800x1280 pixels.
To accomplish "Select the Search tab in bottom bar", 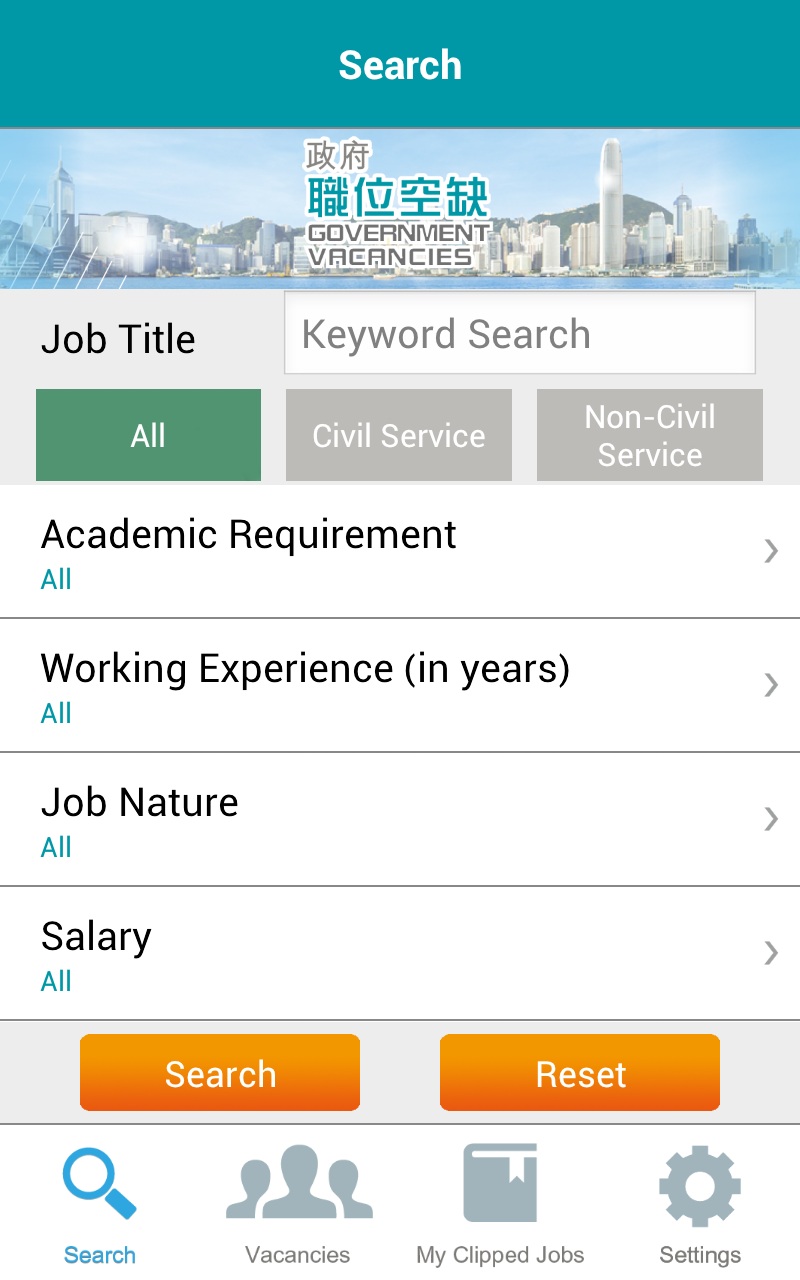I will tap(100, 1204).
